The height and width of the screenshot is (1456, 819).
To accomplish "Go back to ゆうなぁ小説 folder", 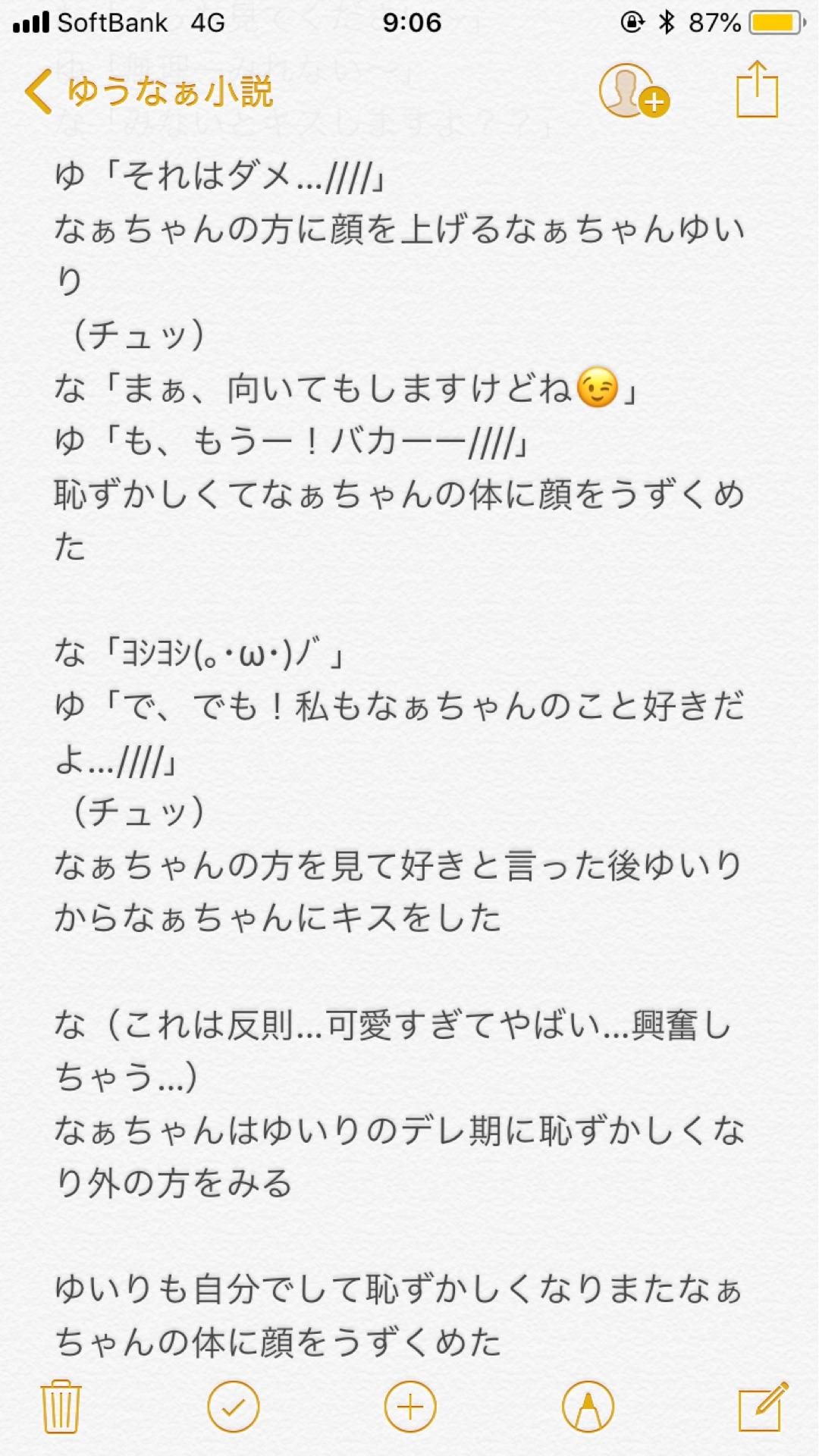I will (149, 93).
